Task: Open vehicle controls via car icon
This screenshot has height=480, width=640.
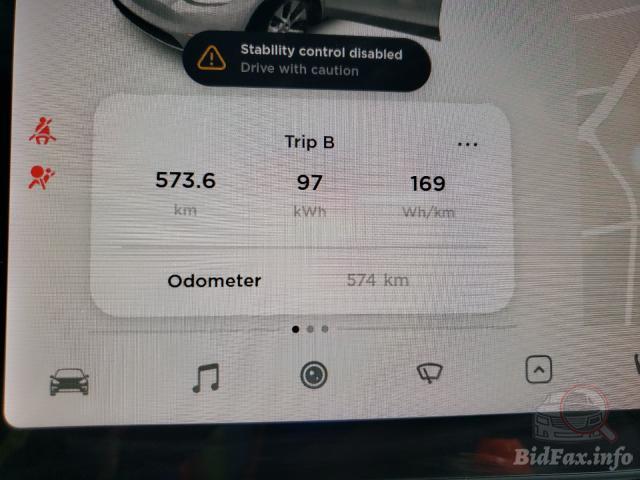Action: [69, 380]
